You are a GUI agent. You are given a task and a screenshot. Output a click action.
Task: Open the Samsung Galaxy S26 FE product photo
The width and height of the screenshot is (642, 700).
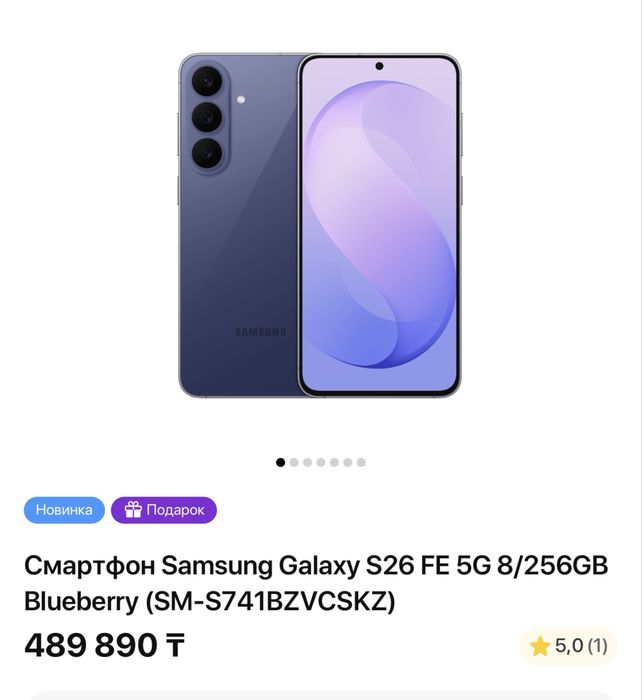[320, 225]
